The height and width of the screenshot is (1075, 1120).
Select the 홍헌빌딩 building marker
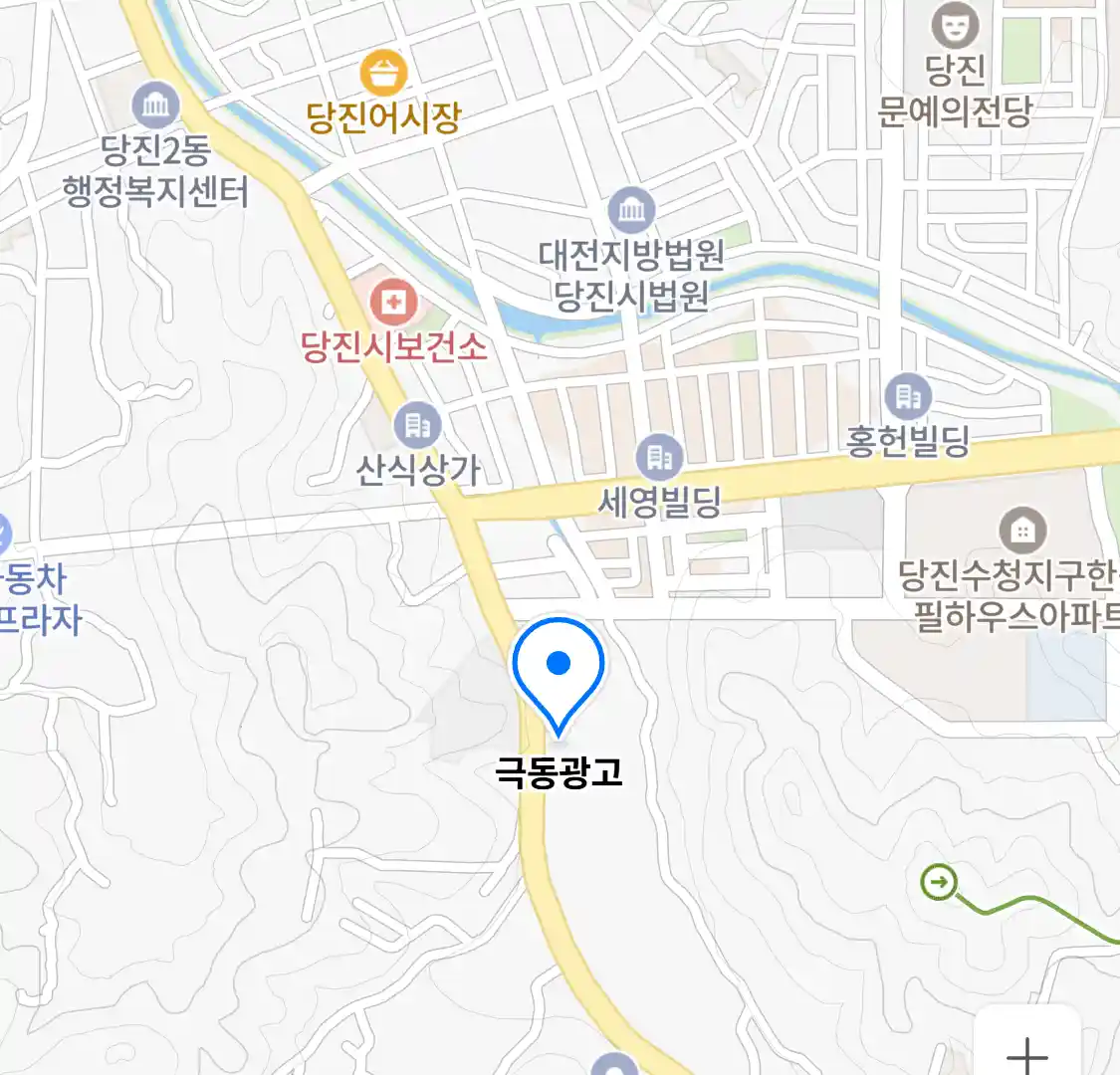click(907, 397)
